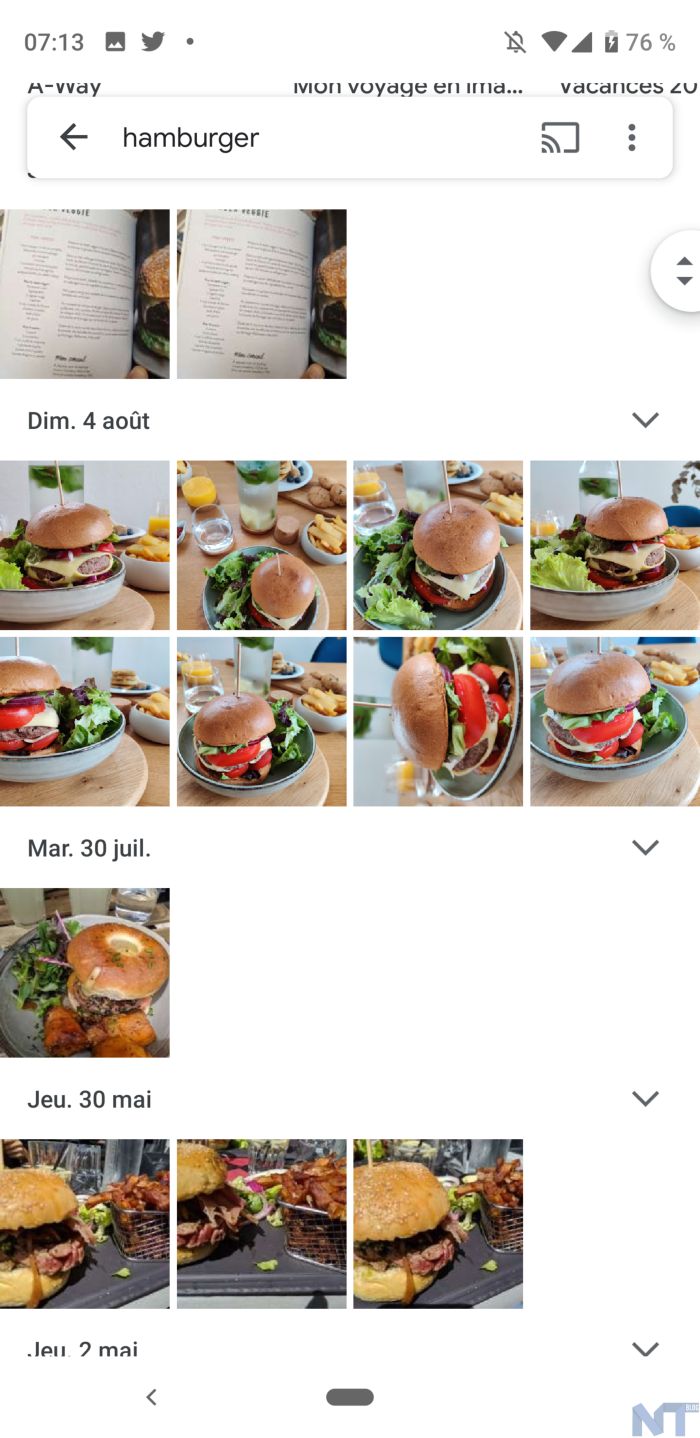Open the leftmost recipe book photo
The width and height of the screenshot is (700, 1438).
[85, 294]
